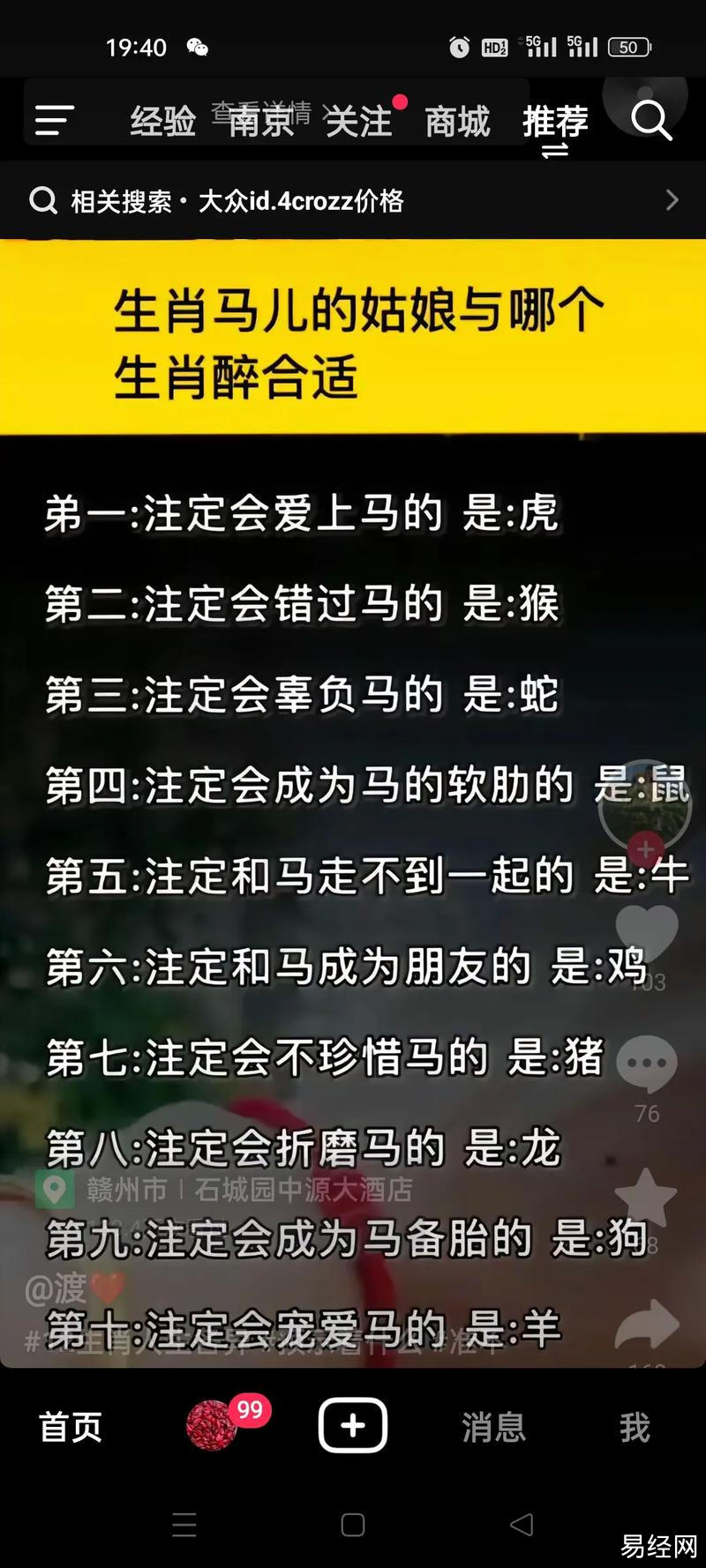This screenshot has width=706, height=1568.
Task: Open the avatar tab with 99 badge
Action: [213, 1426]
